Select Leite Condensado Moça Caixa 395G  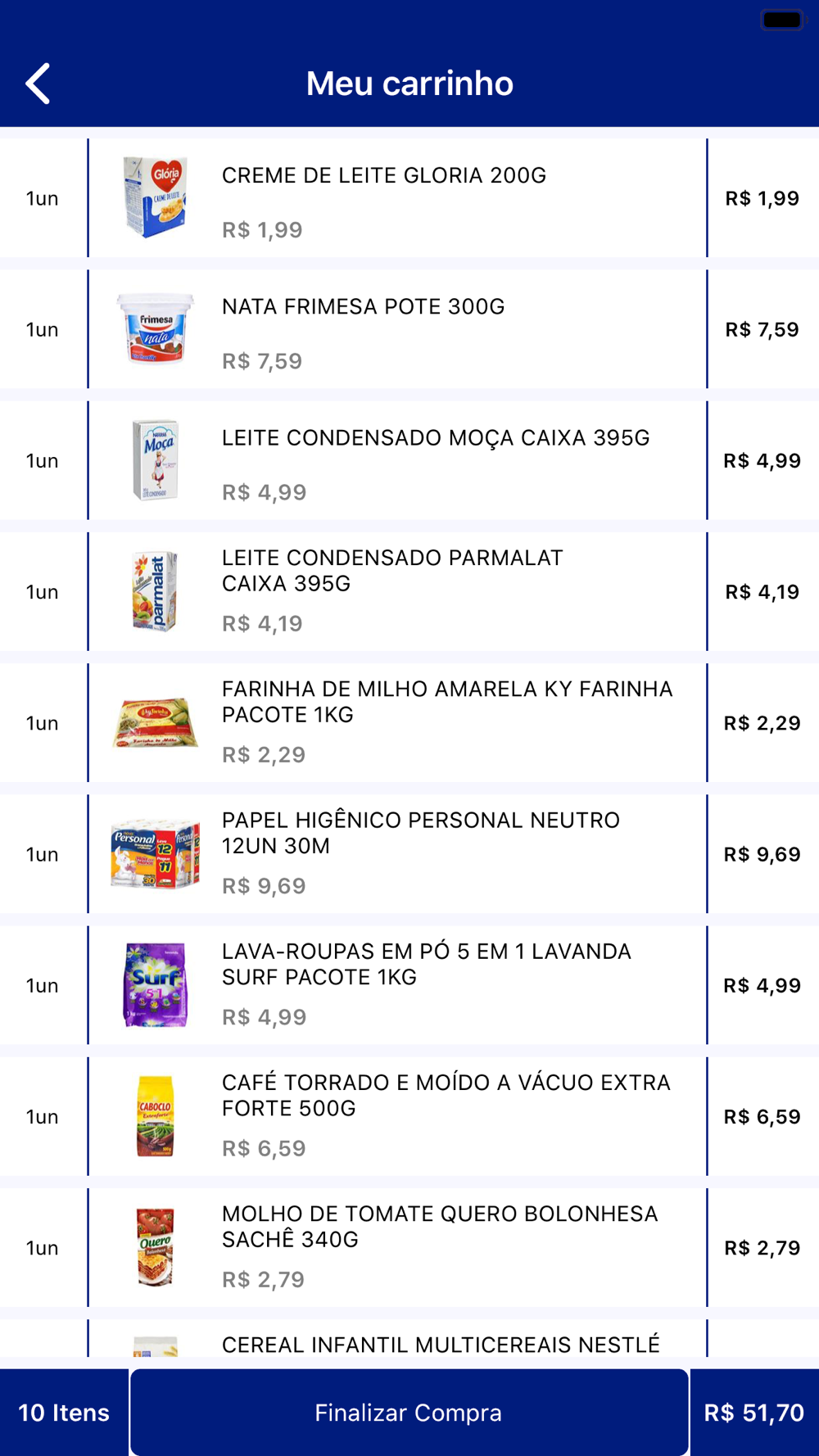click(409, 460)
